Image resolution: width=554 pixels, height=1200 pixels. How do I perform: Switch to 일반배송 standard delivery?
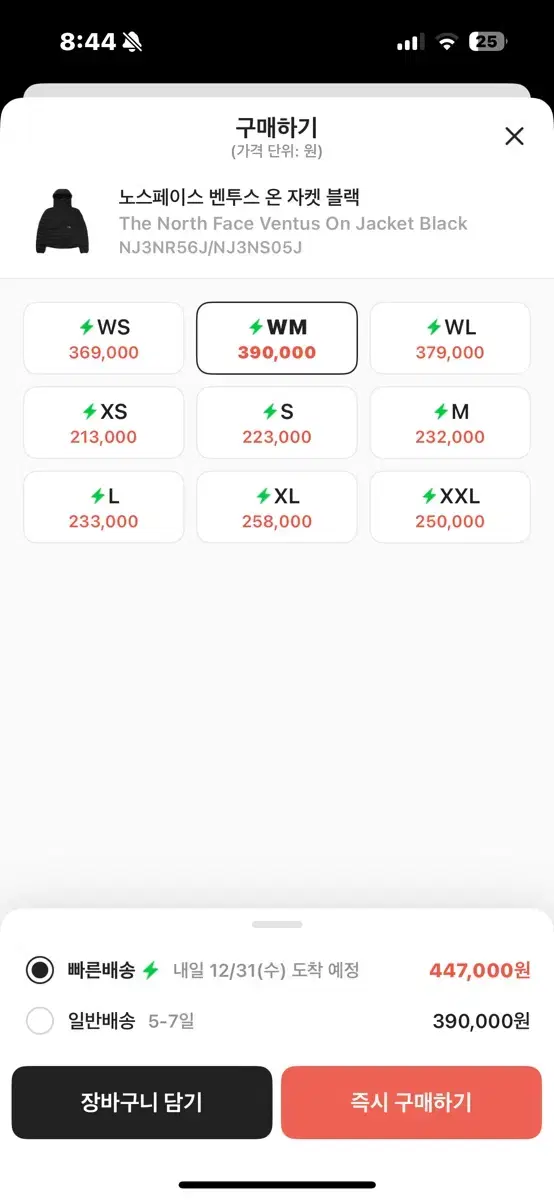277,1021
